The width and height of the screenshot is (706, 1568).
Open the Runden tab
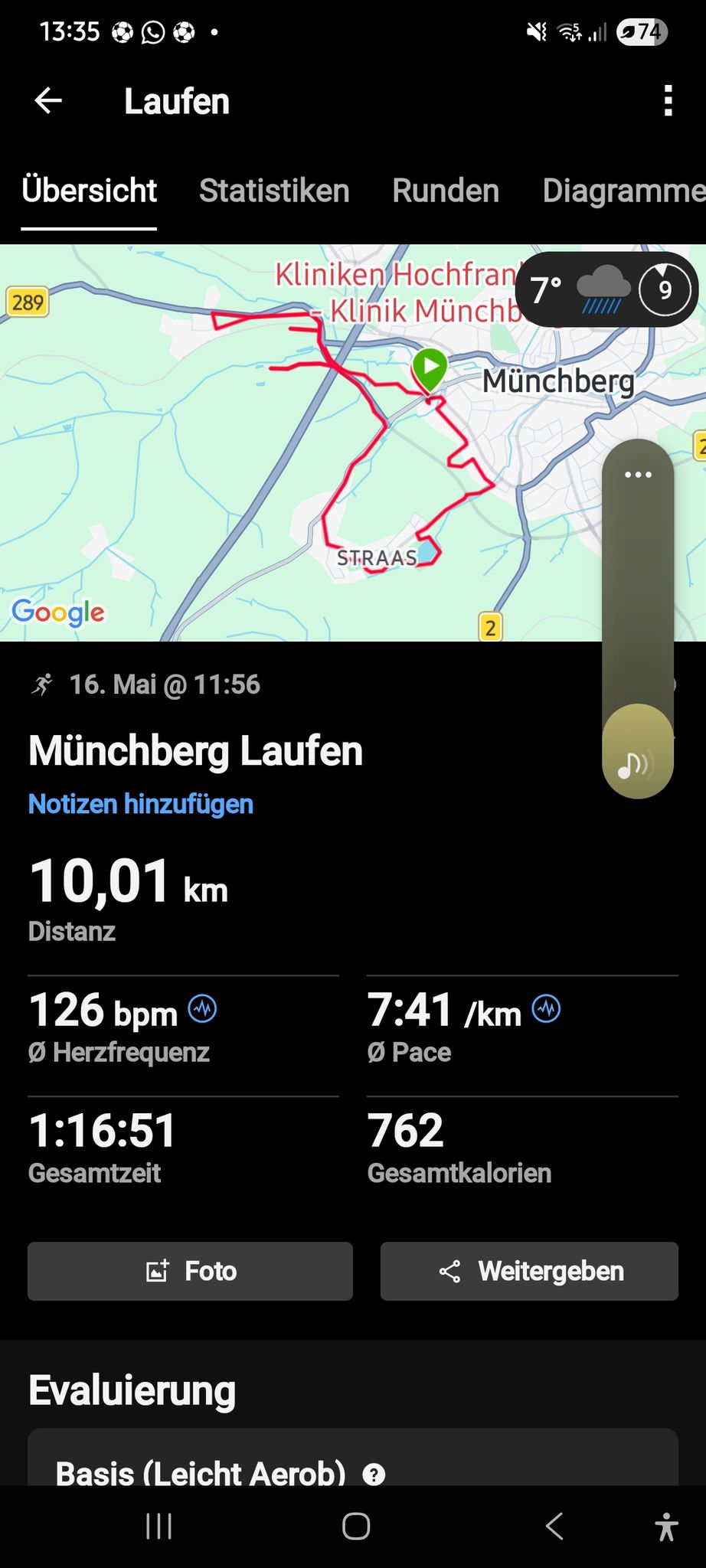point(446,191)
